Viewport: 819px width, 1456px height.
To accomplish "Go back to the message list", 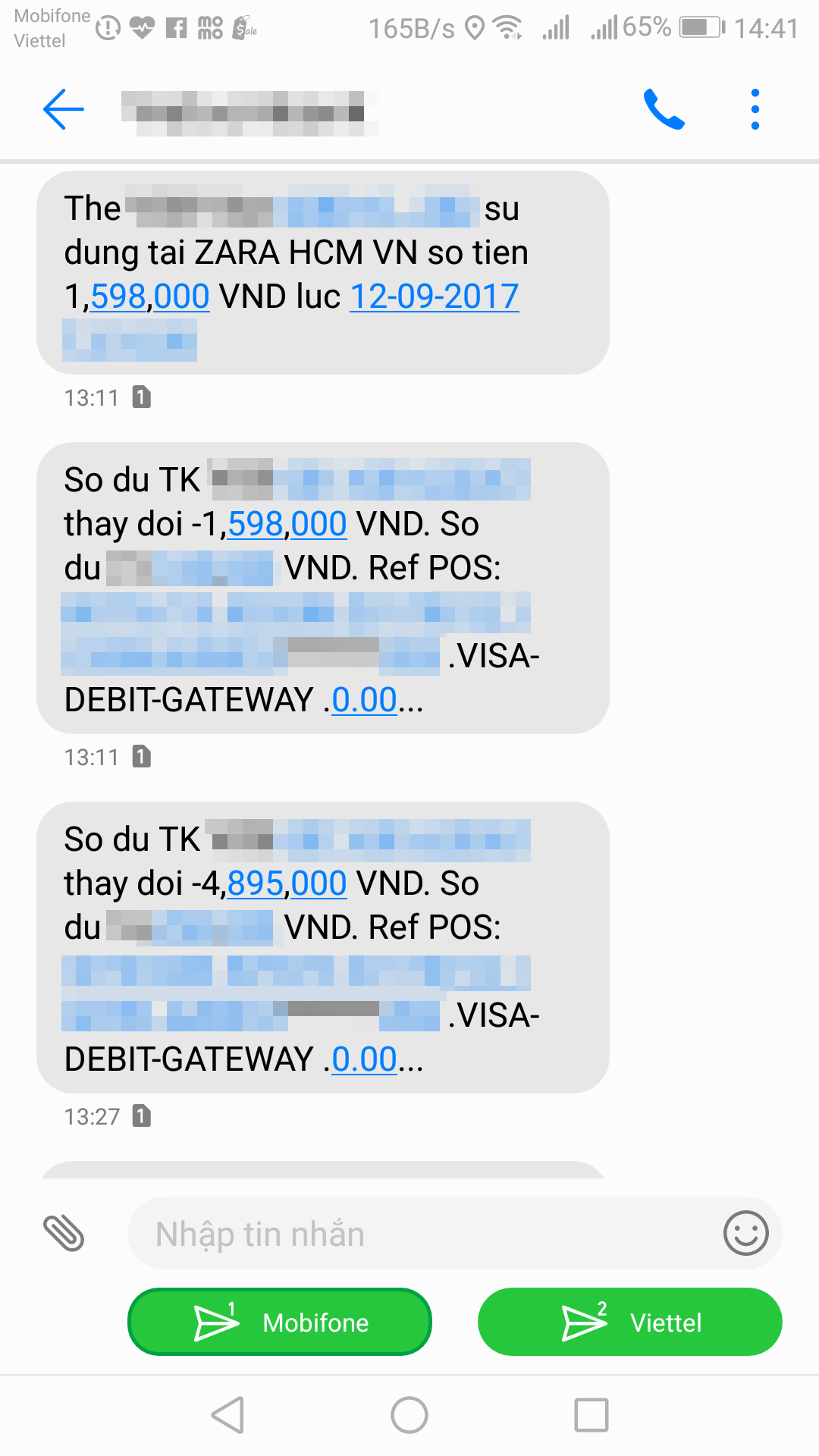I will [x=64, y=109].
